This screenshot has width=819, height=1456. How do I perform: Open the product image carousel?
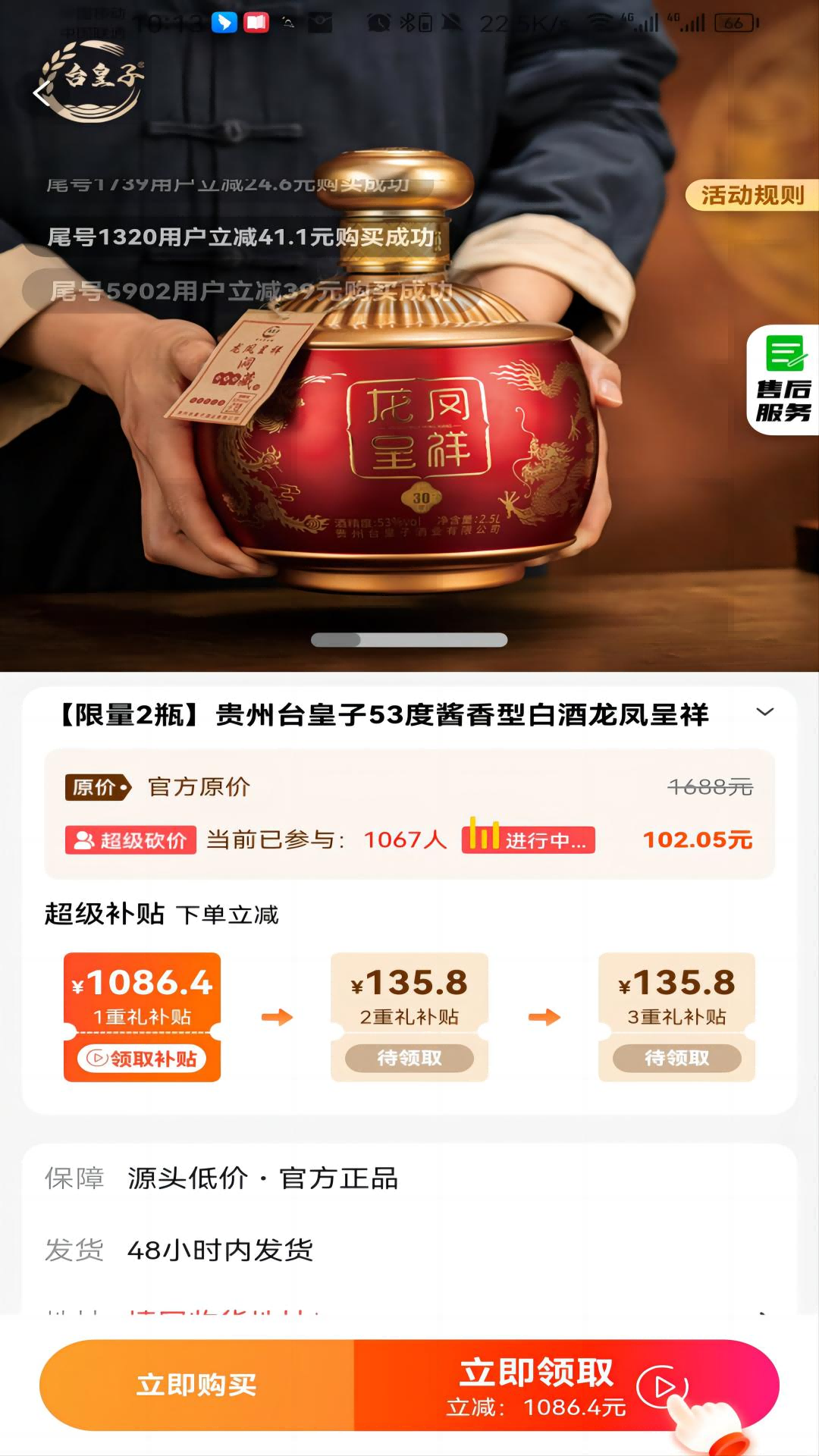click(x=409, y=379)
